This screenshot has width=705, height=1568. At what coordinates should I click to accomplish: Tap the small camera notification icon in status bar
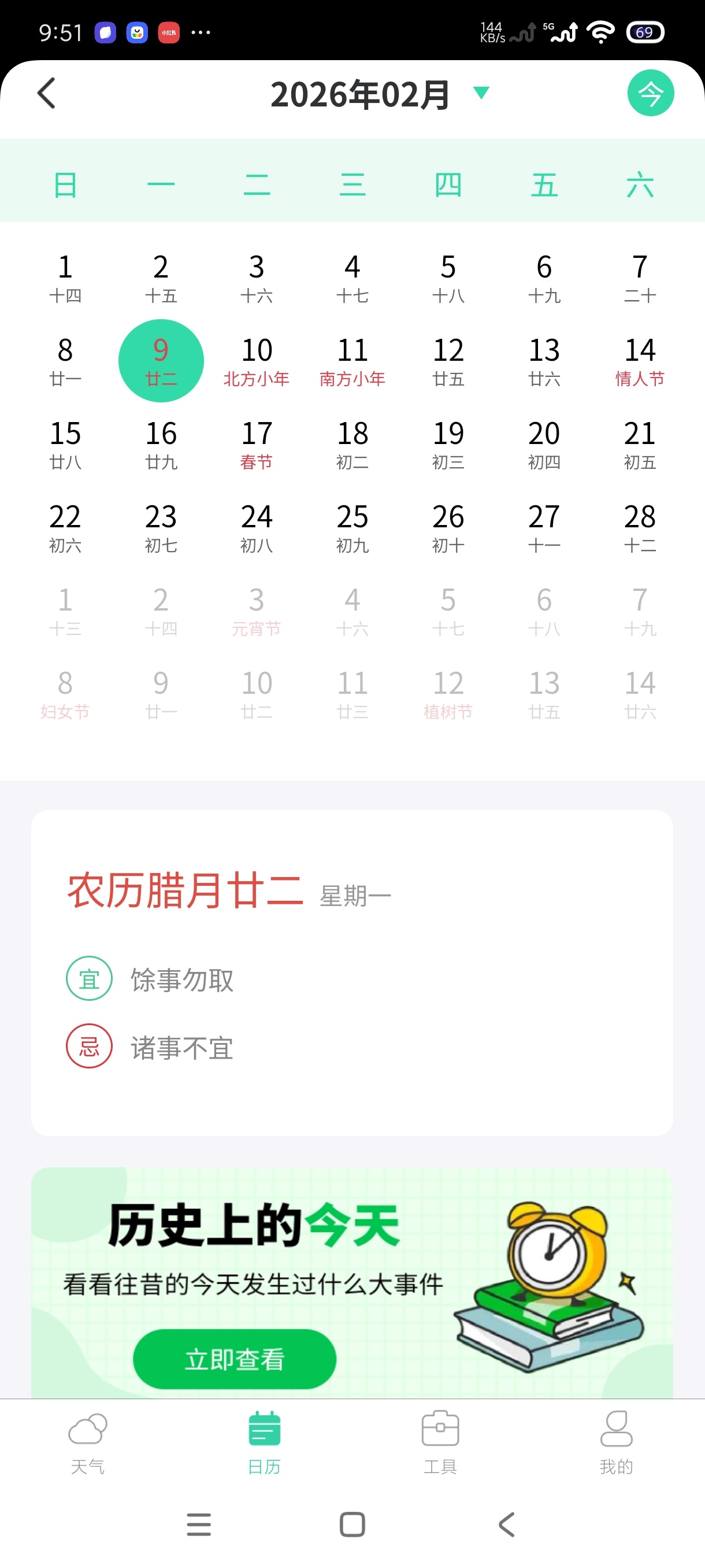click(x=138, y=32)
